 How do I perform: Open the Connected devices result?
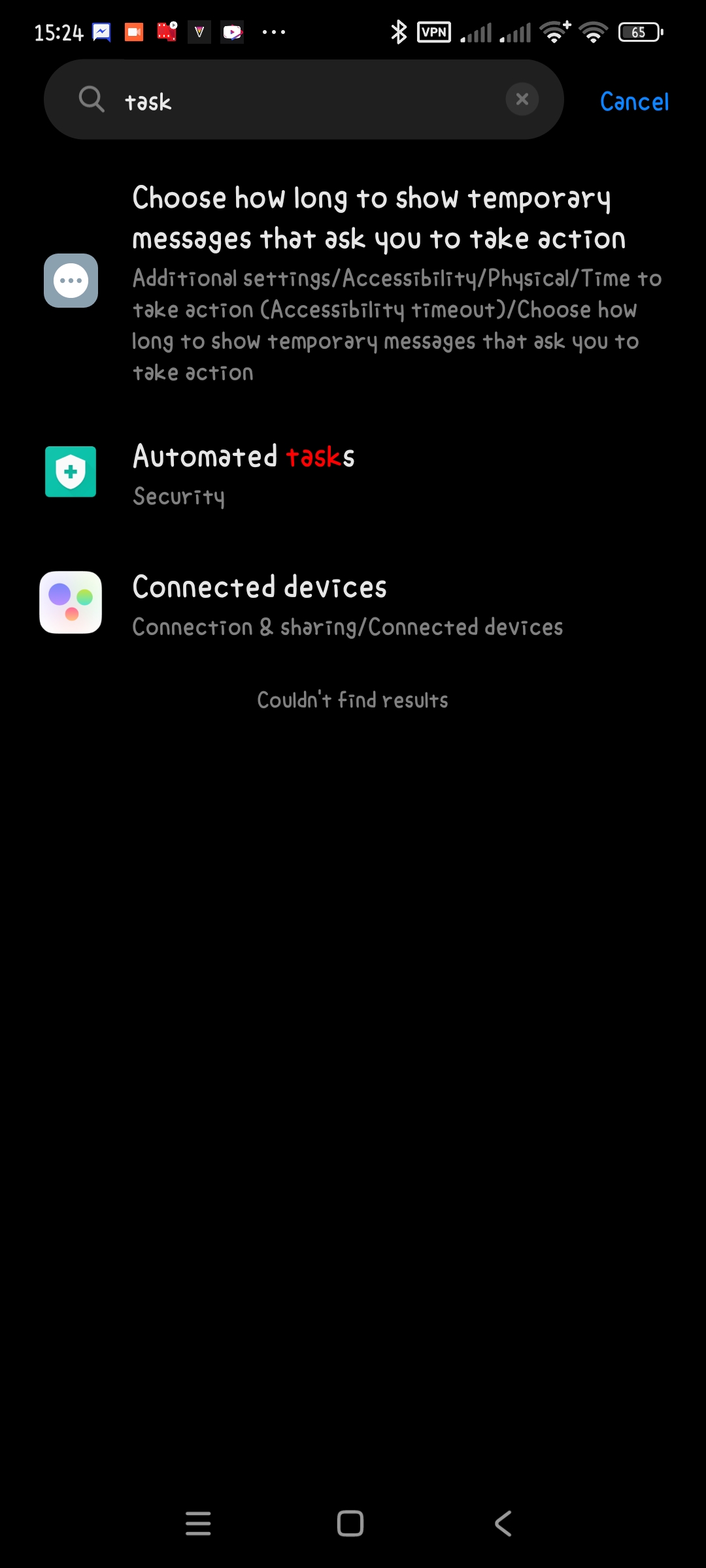[x=353, y=604]
